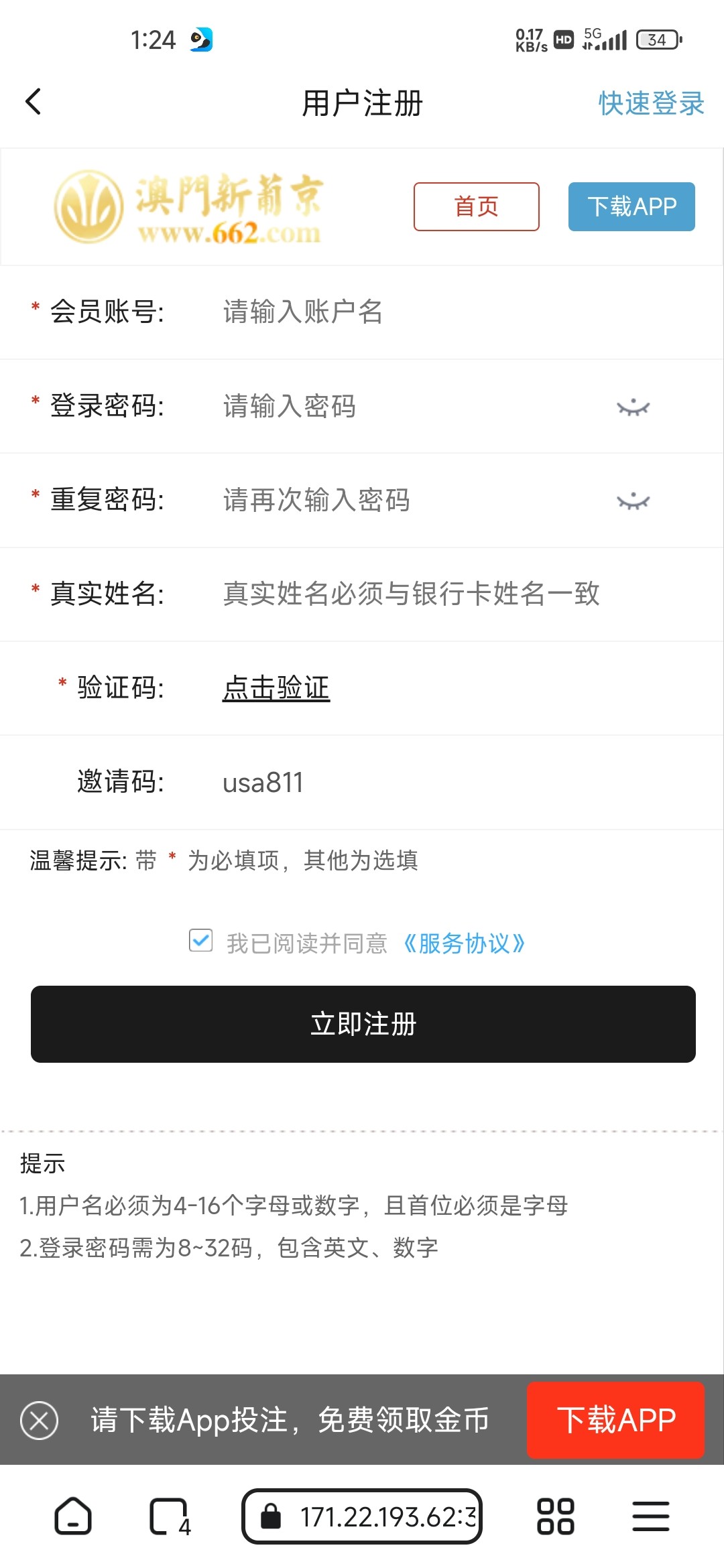Focus the 真实姓名 input field

tap(436, 594)
